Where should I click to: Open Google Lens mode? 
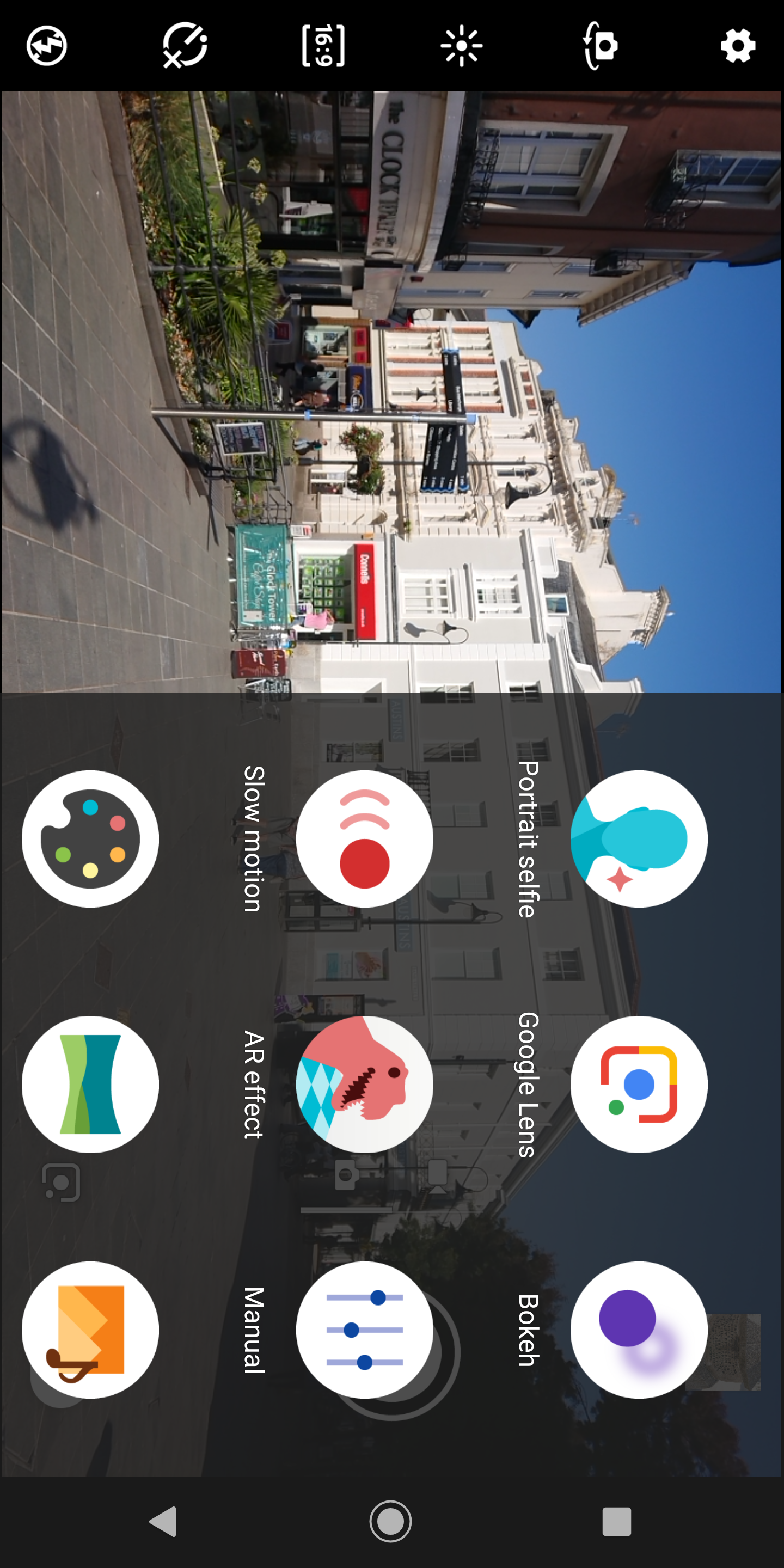coord(639,1084)
